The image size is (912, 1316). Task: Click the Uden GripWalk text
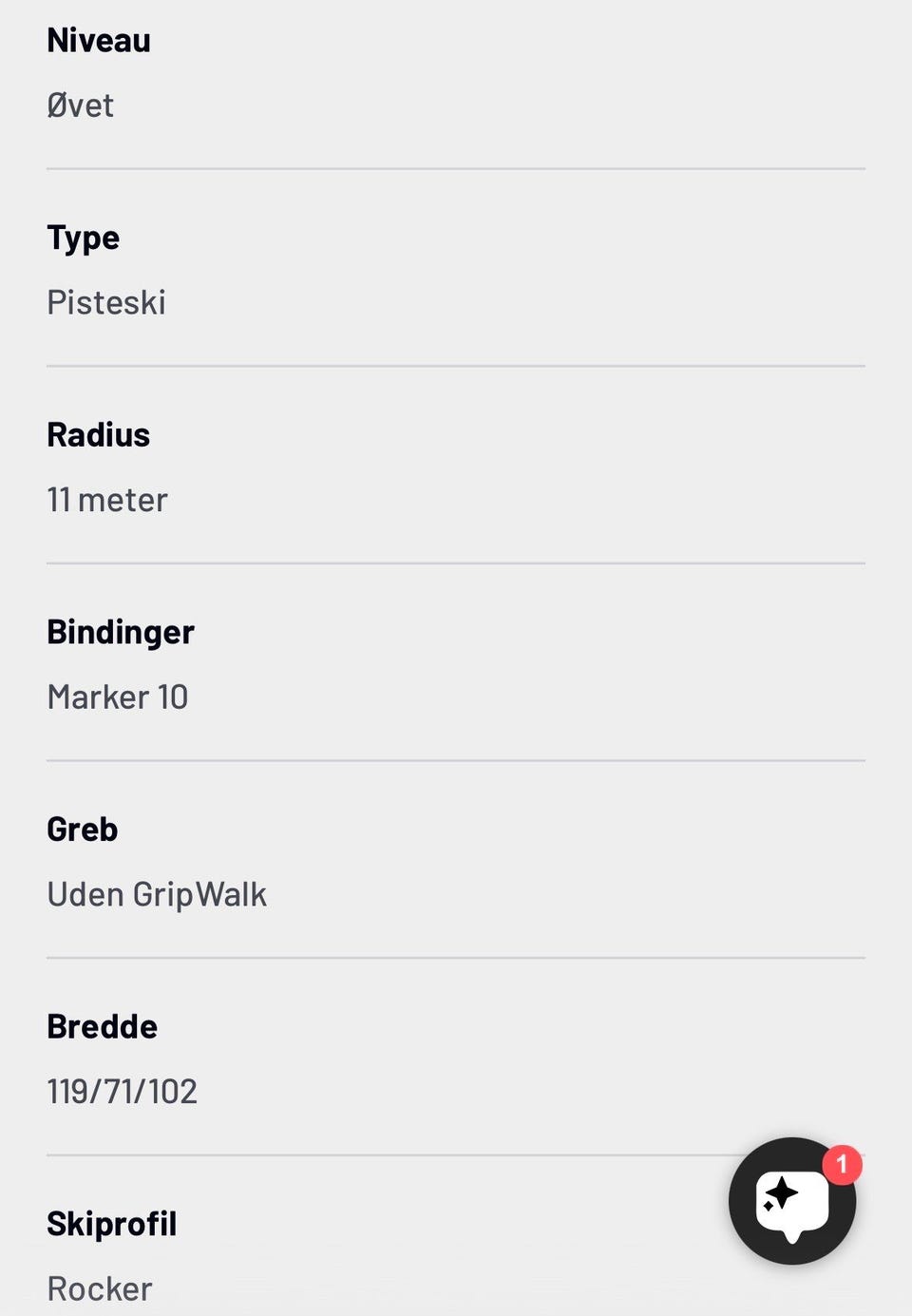[157, 893]
